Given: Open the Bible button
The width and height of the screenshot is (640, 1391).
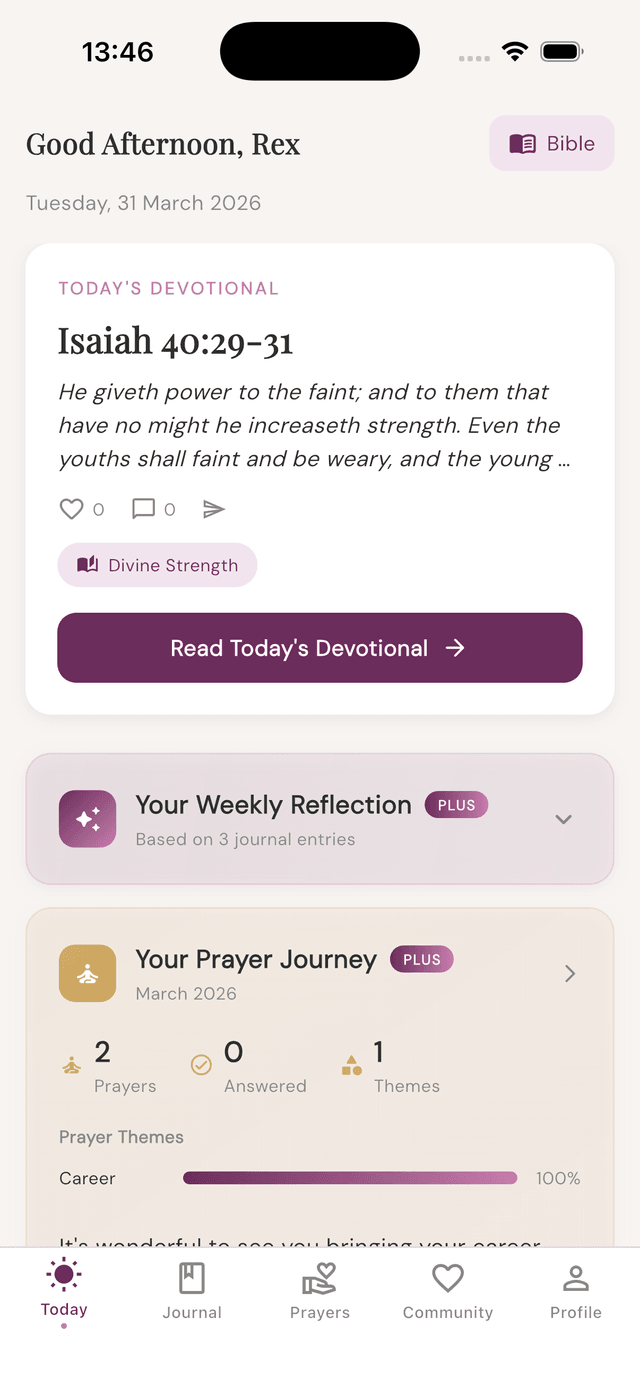Looking at the screenshot, I should [551, 144].
